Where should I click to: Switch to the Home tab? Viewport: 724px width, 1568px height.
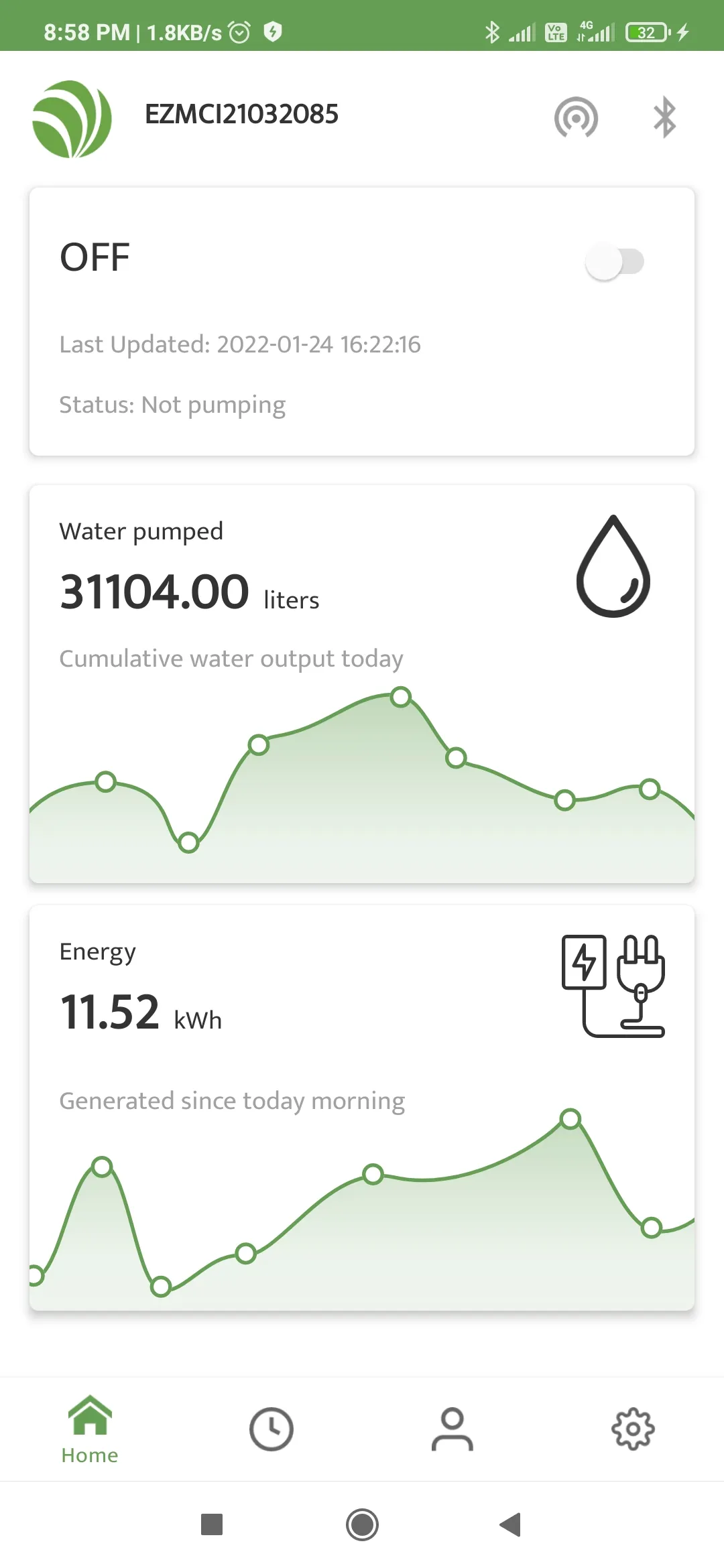[90, 1429]
